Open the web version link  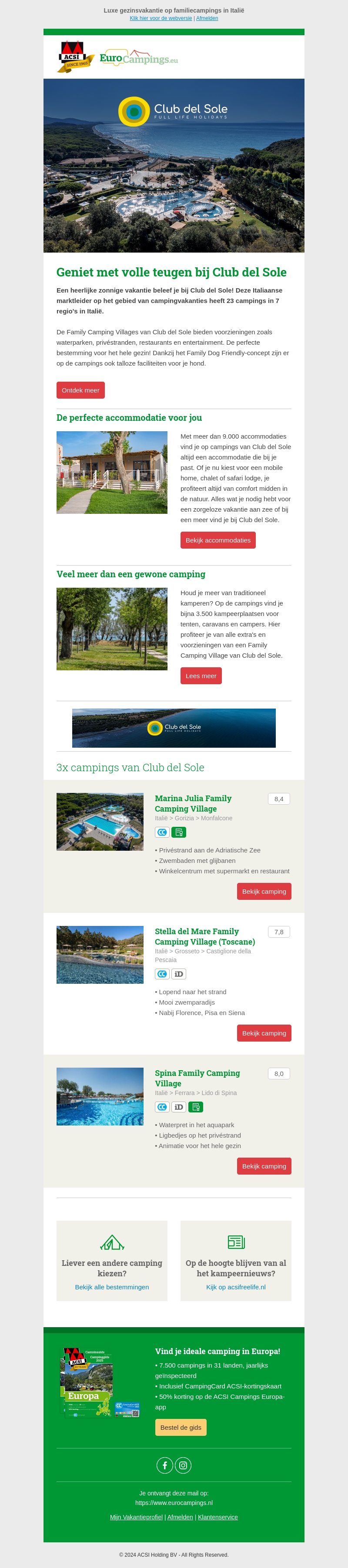[x=160, y=18]
